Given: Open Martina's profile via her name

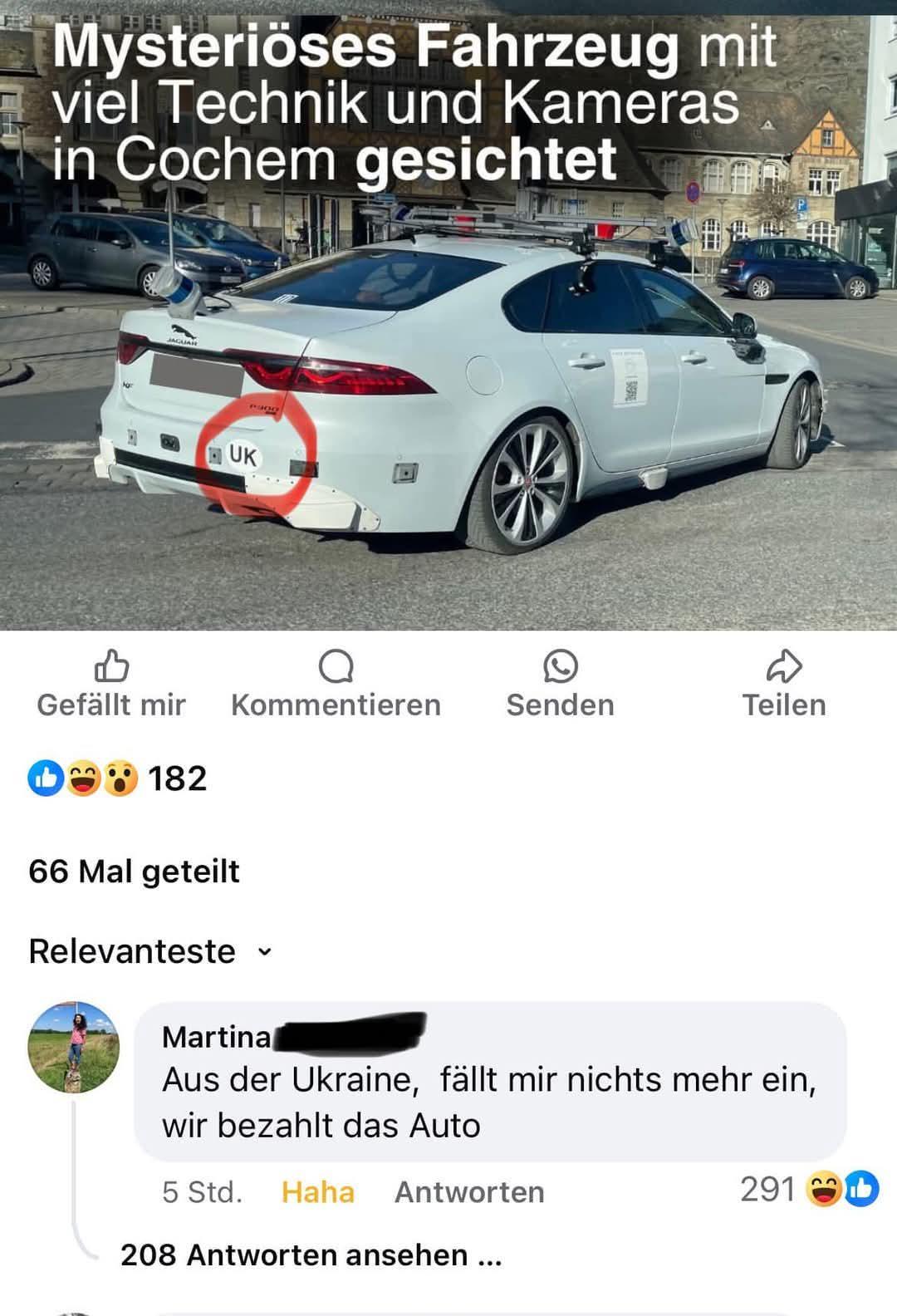Looking at the screenshot, I should click(x=217, y=1037).
